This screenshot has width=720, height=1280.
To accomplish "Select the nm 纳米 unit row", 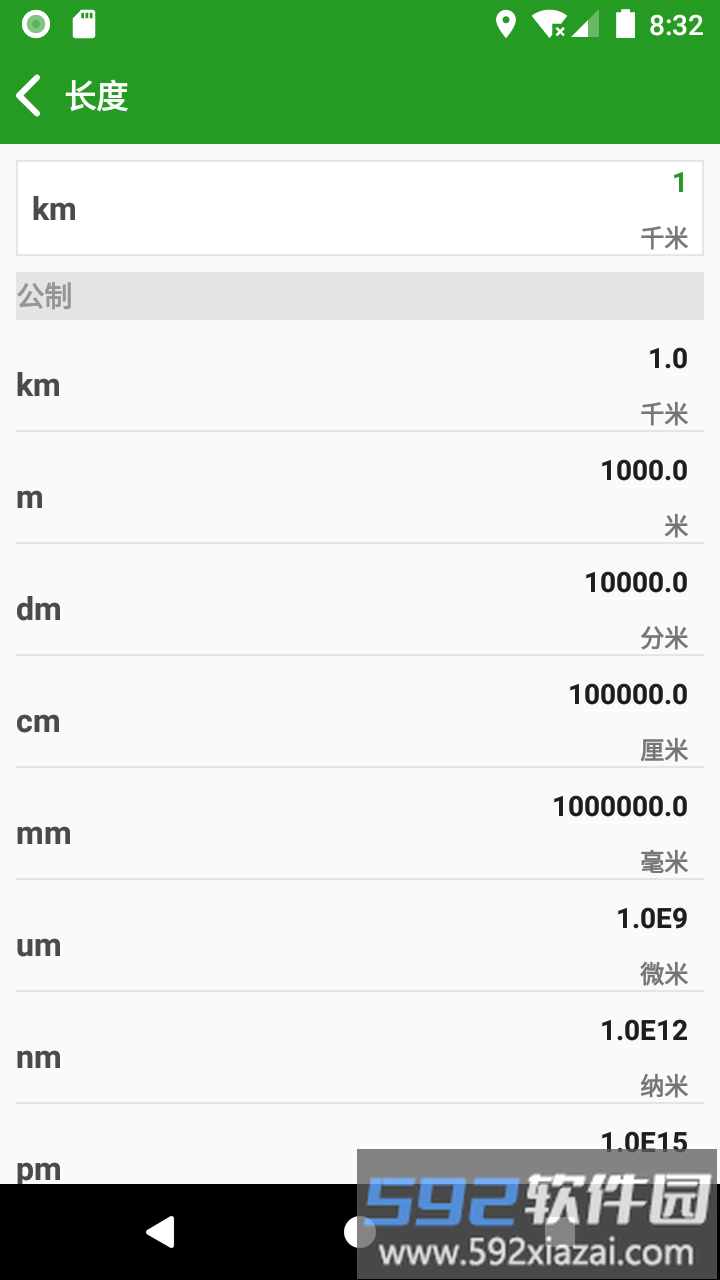I will click(x=360, y=1057).
